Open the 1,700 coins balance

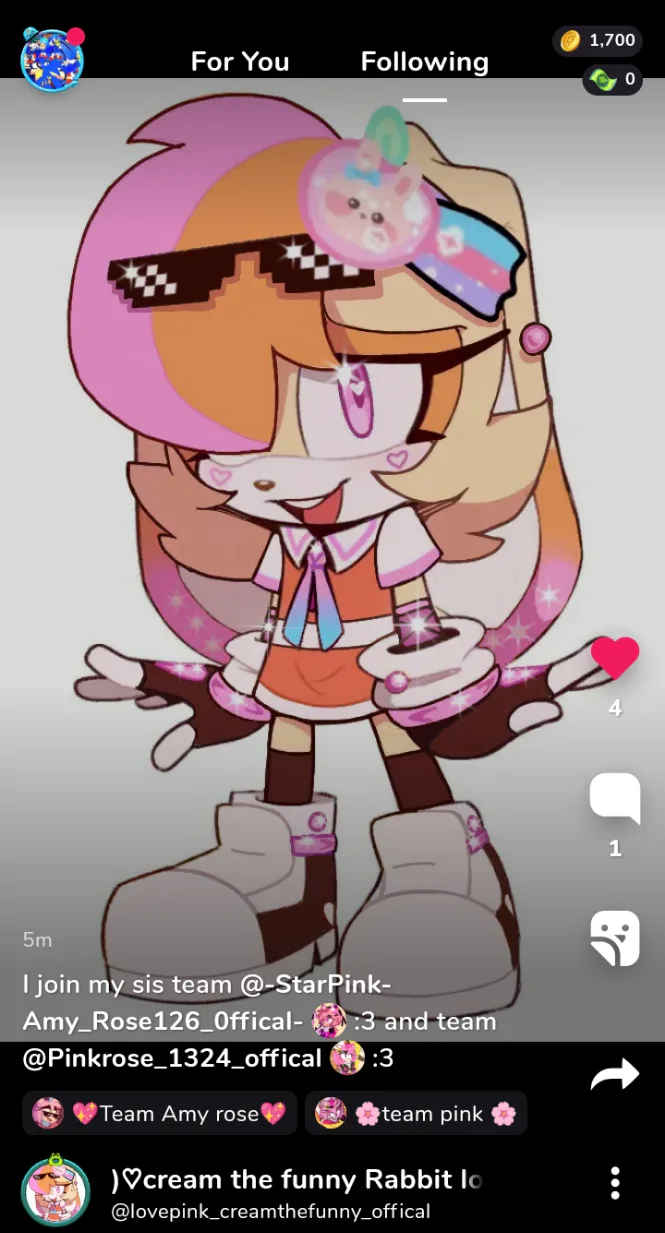click(597, 41)
